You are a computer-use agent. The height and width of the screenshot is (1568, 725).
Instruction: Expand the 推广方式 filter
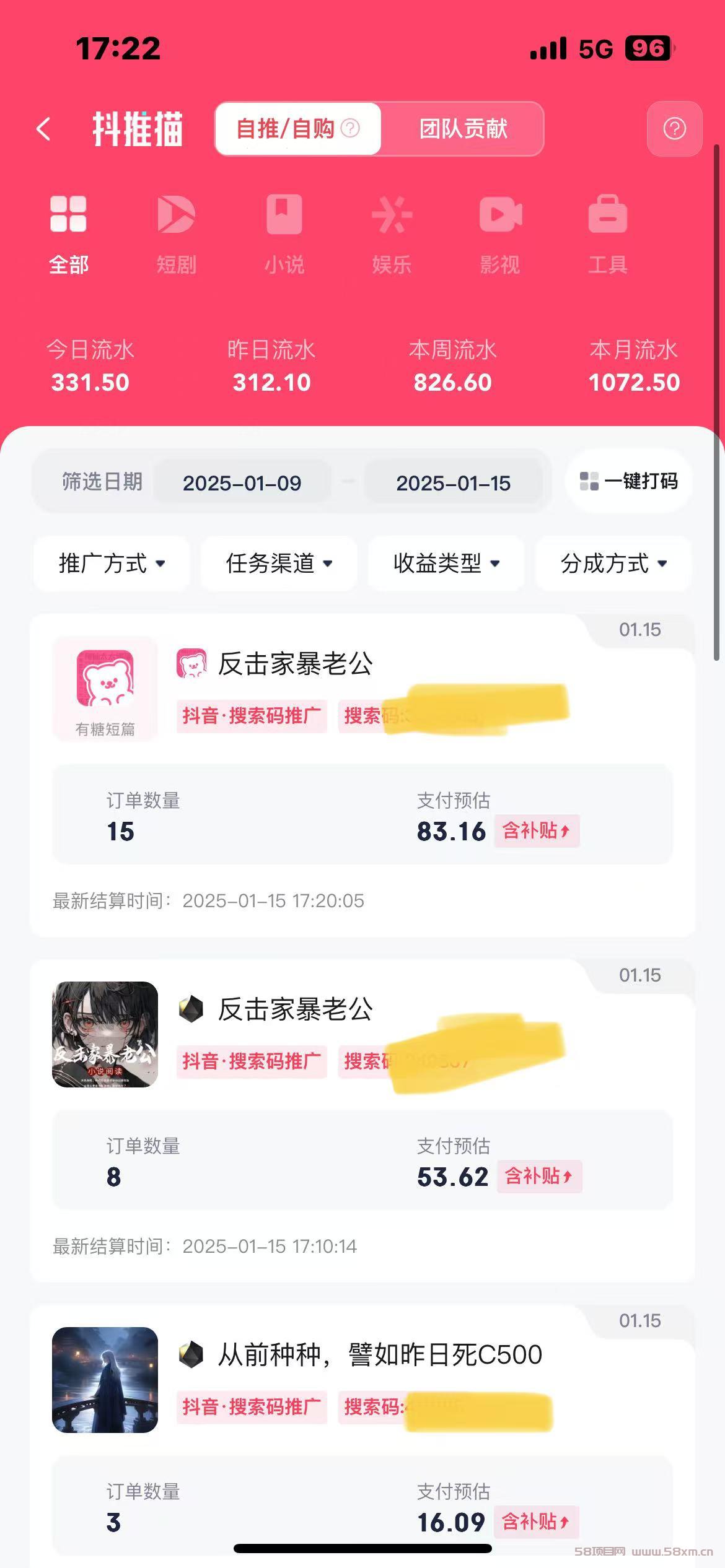[x=112, y=564]
